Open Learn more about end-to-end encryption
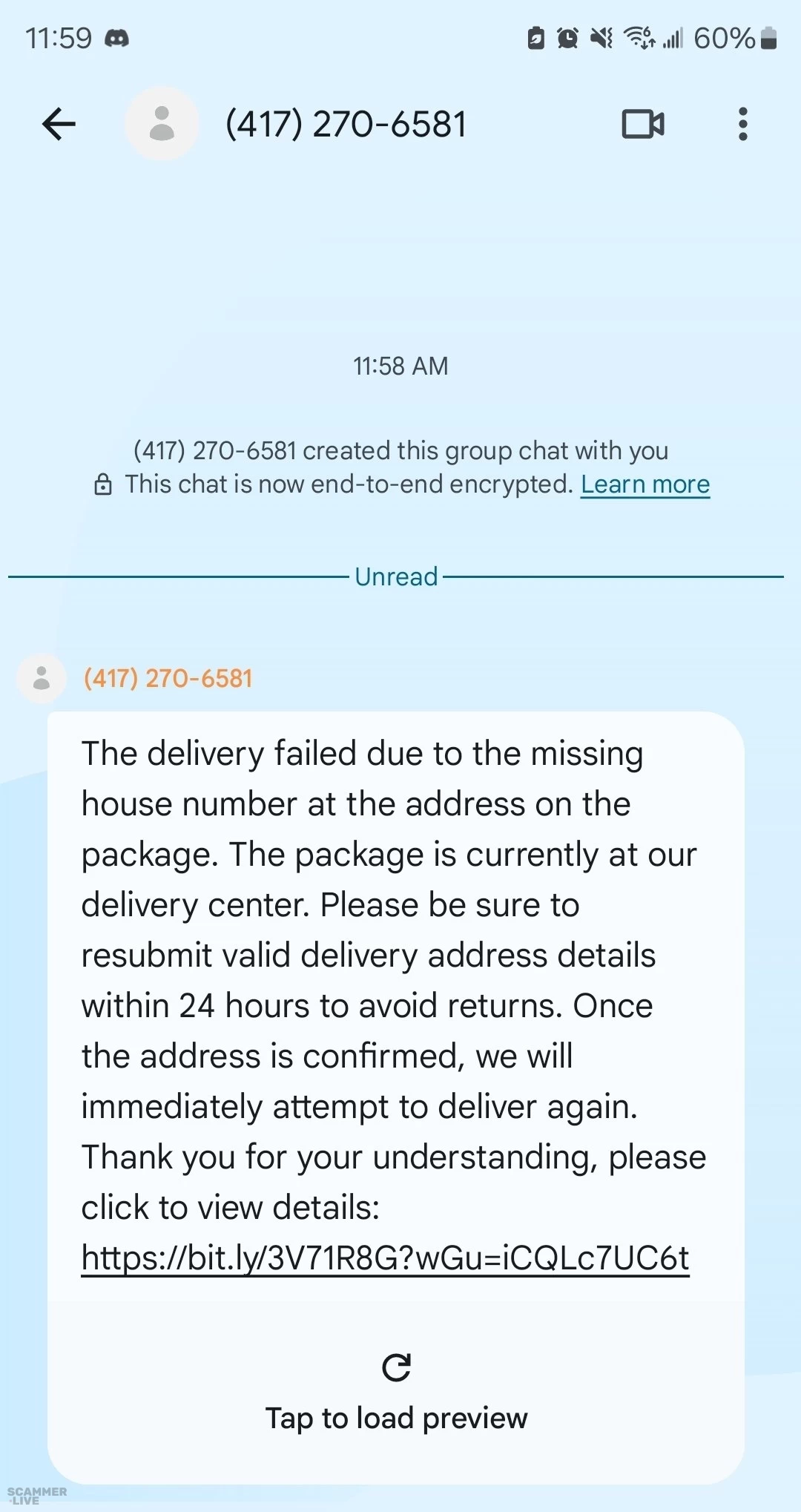The image size is (801, 1512). tap(645, 484)
